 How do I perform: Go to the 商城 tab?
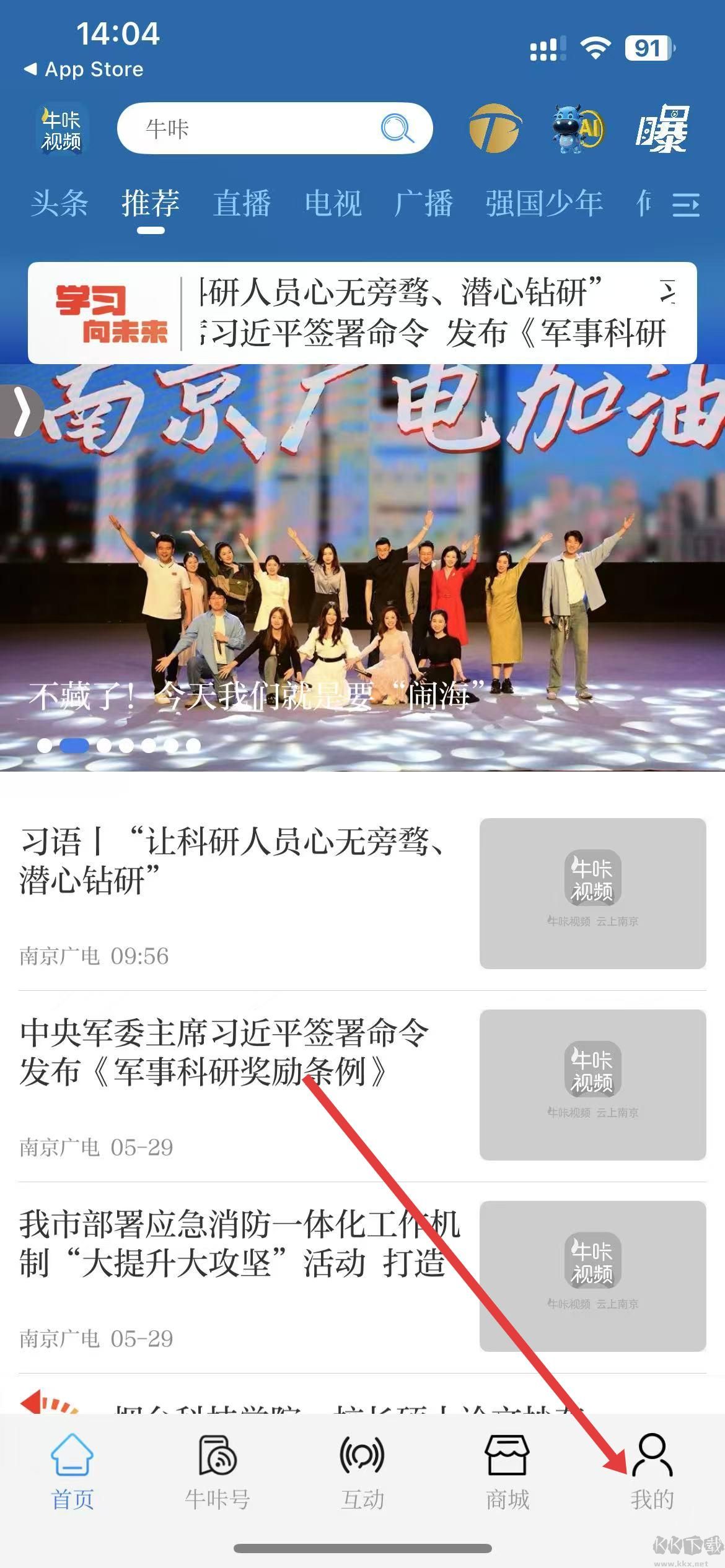[507, 1472]
